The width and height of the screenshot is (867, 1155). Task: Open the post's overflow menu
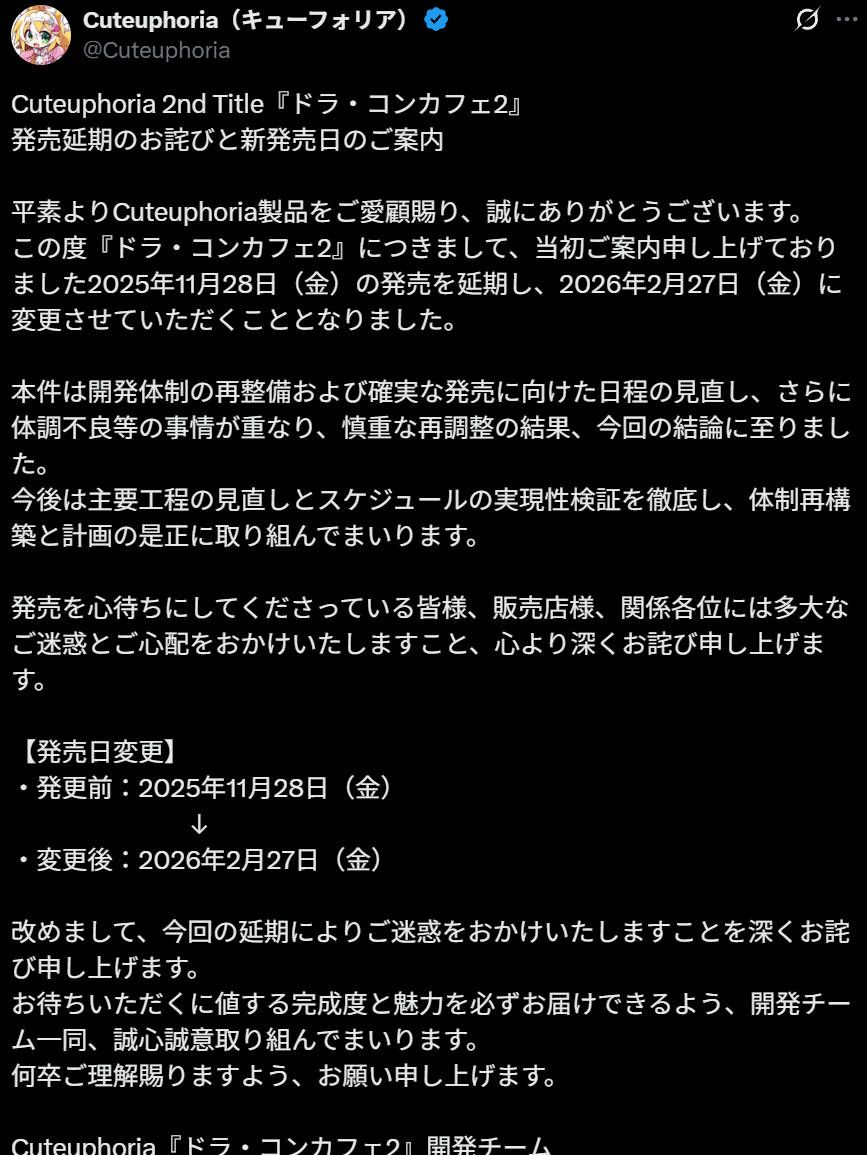846,19
